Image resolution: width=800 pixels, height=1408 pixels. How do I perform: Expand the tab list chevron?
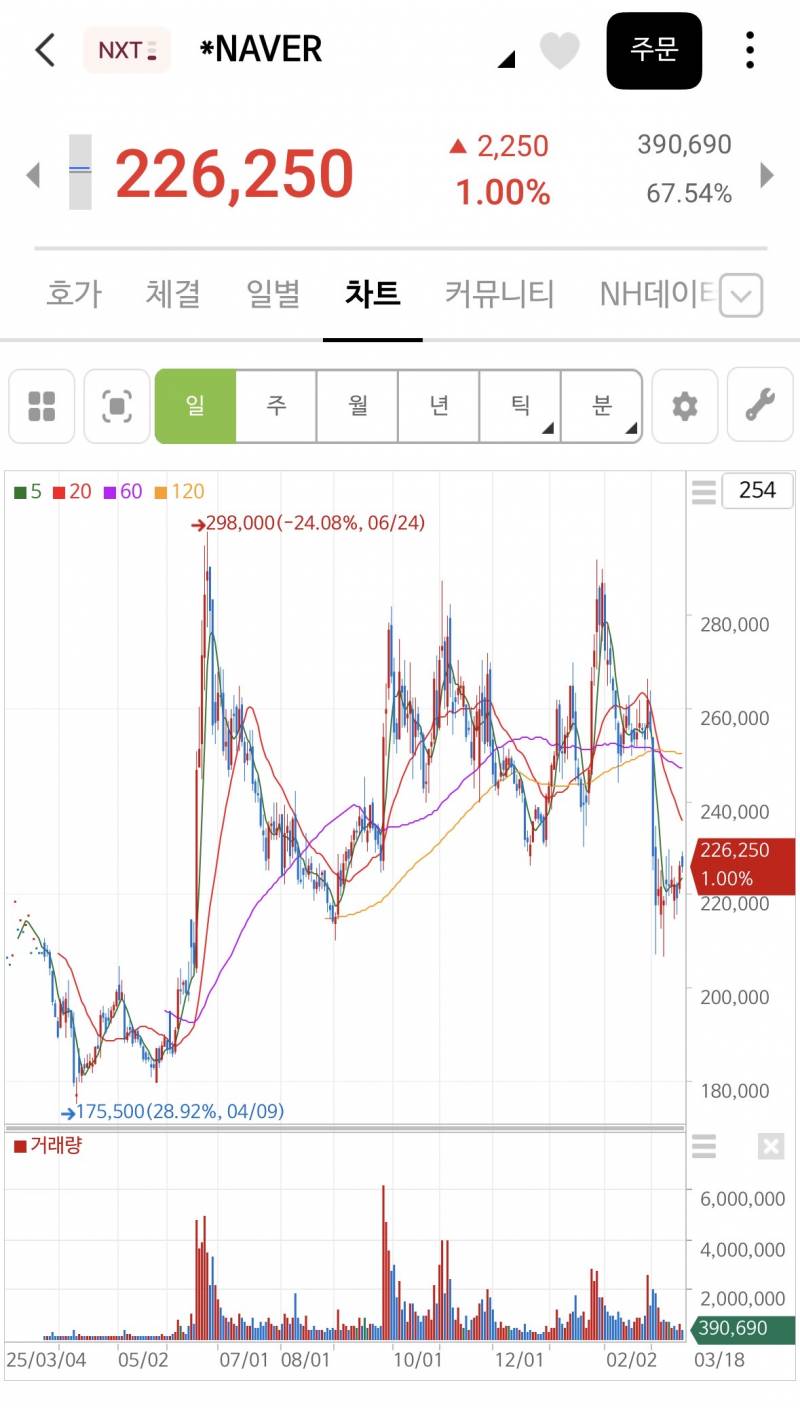point(741,296)
